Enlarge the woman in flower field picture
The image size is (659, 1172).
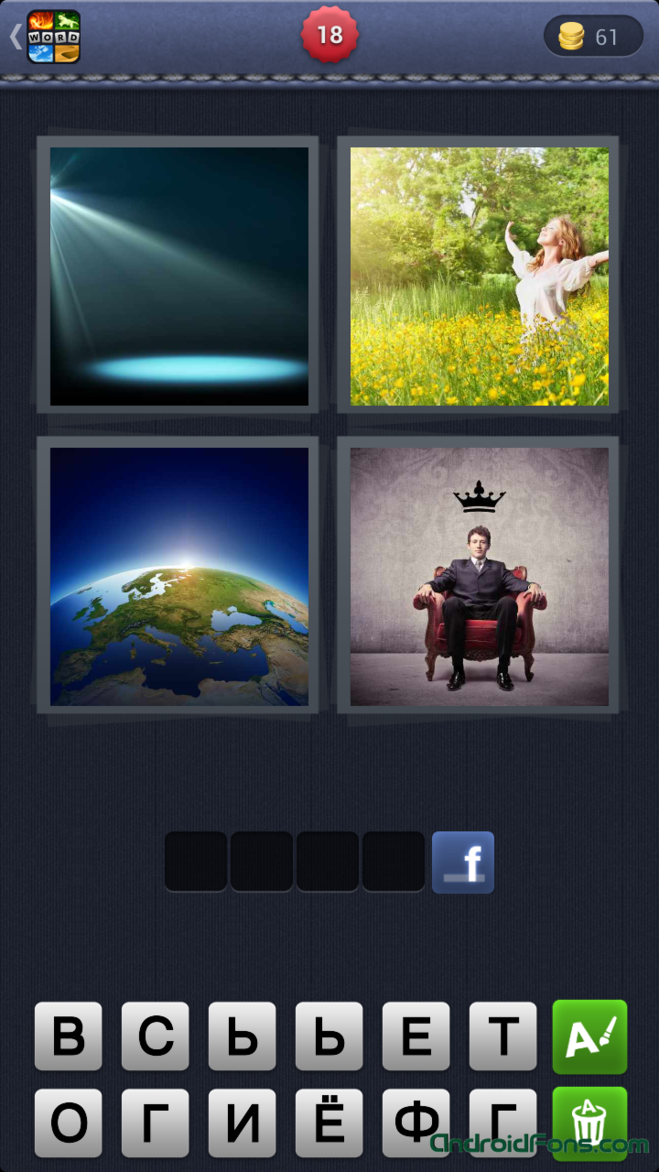click(x=479, y=276)
